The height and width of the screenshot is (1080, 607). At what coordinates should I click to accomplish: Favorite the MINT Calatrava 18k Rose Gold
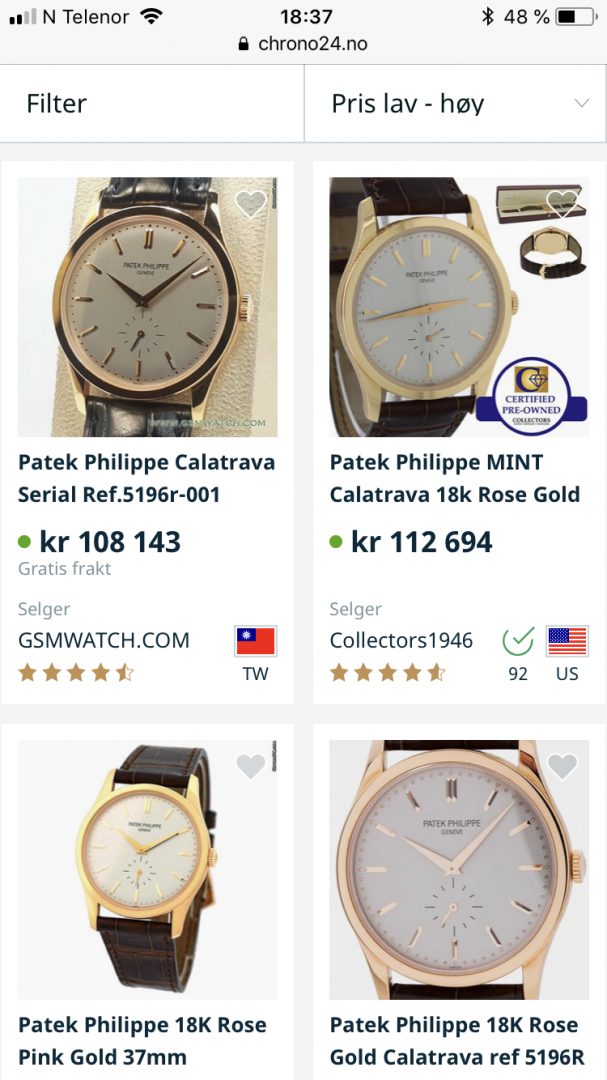click(x=562, y=203)
